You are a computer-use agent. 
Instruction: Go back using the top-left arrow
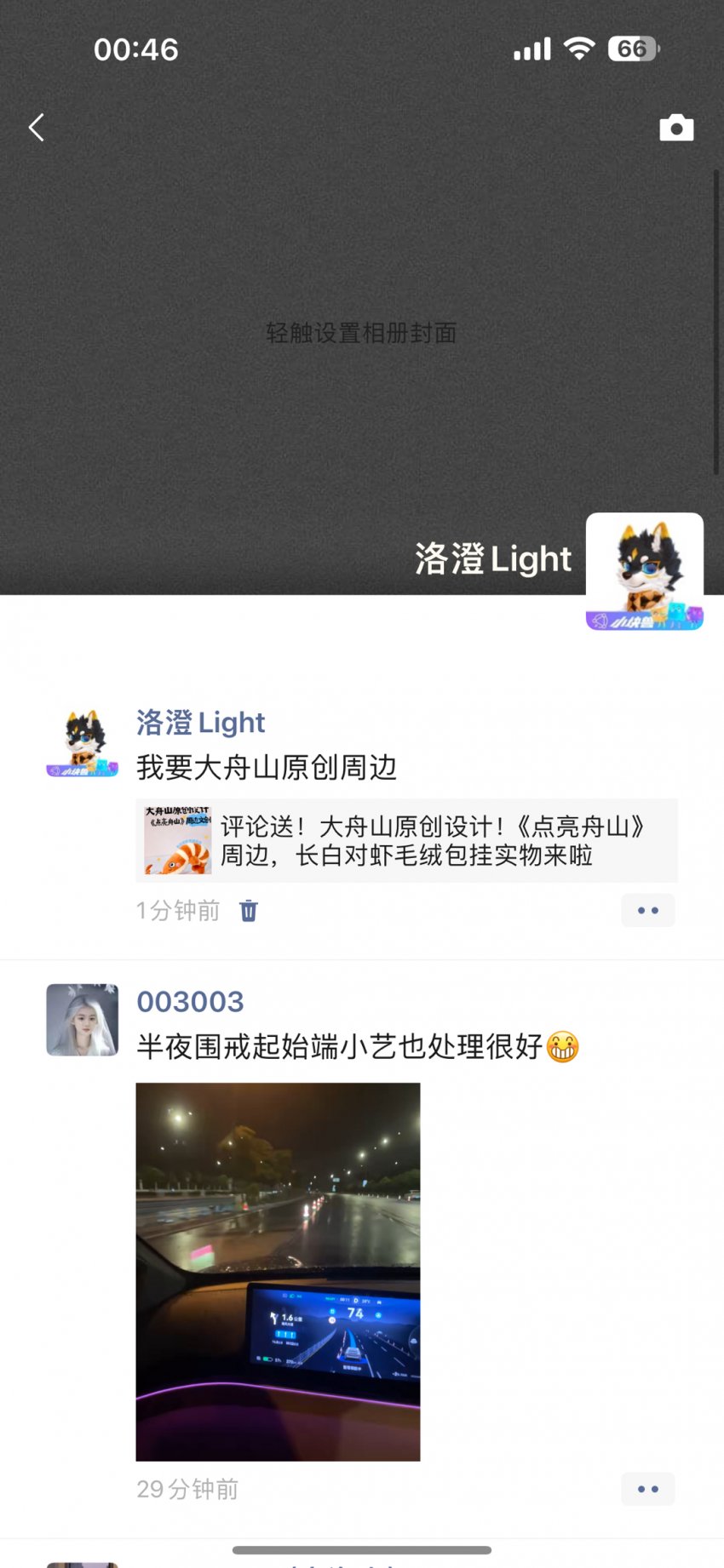tap(36, 128)
